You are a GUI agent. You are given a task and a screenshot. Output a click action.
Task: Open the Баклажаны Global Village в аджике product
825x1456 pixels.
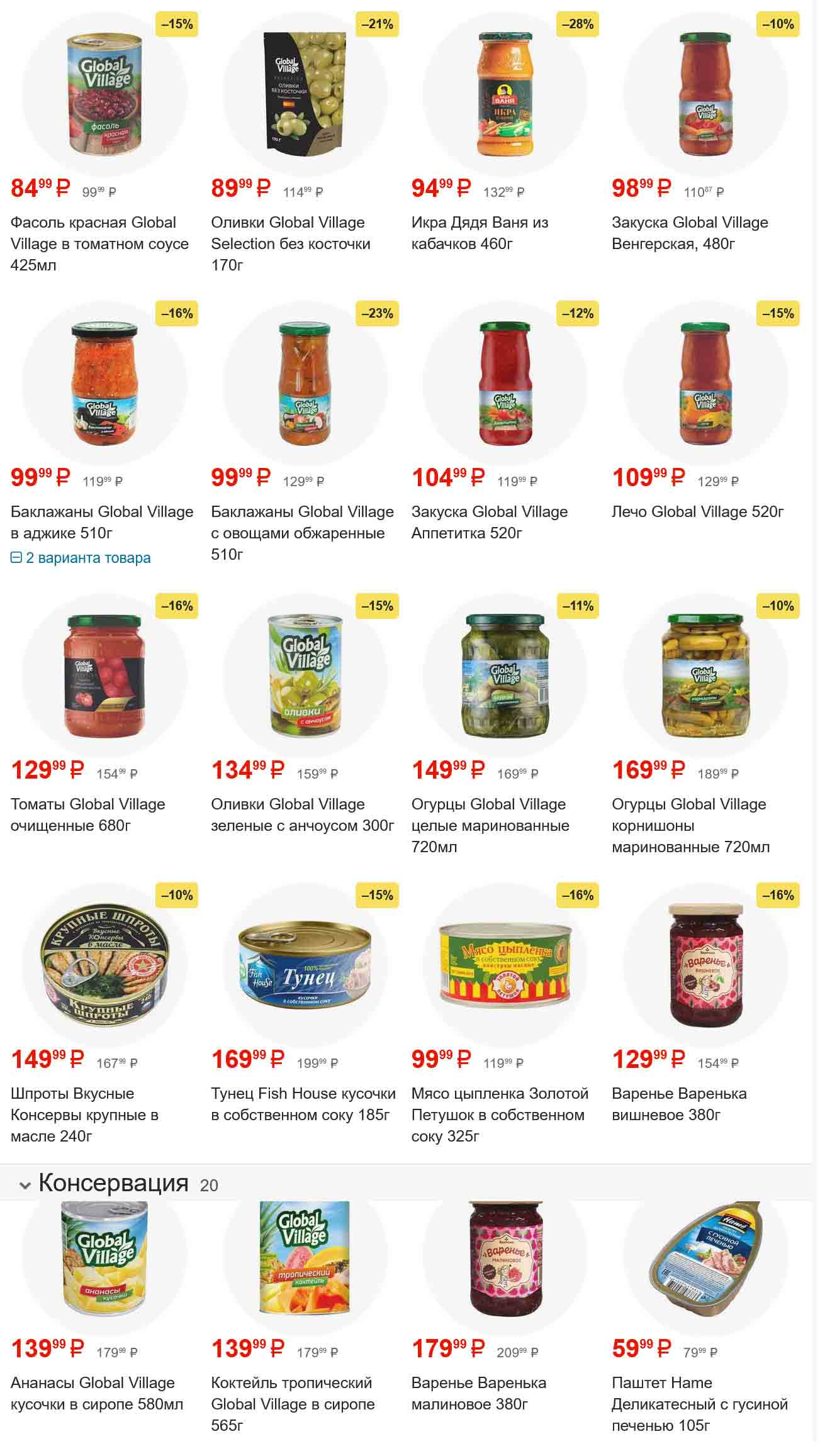click(x=101, y=521)
